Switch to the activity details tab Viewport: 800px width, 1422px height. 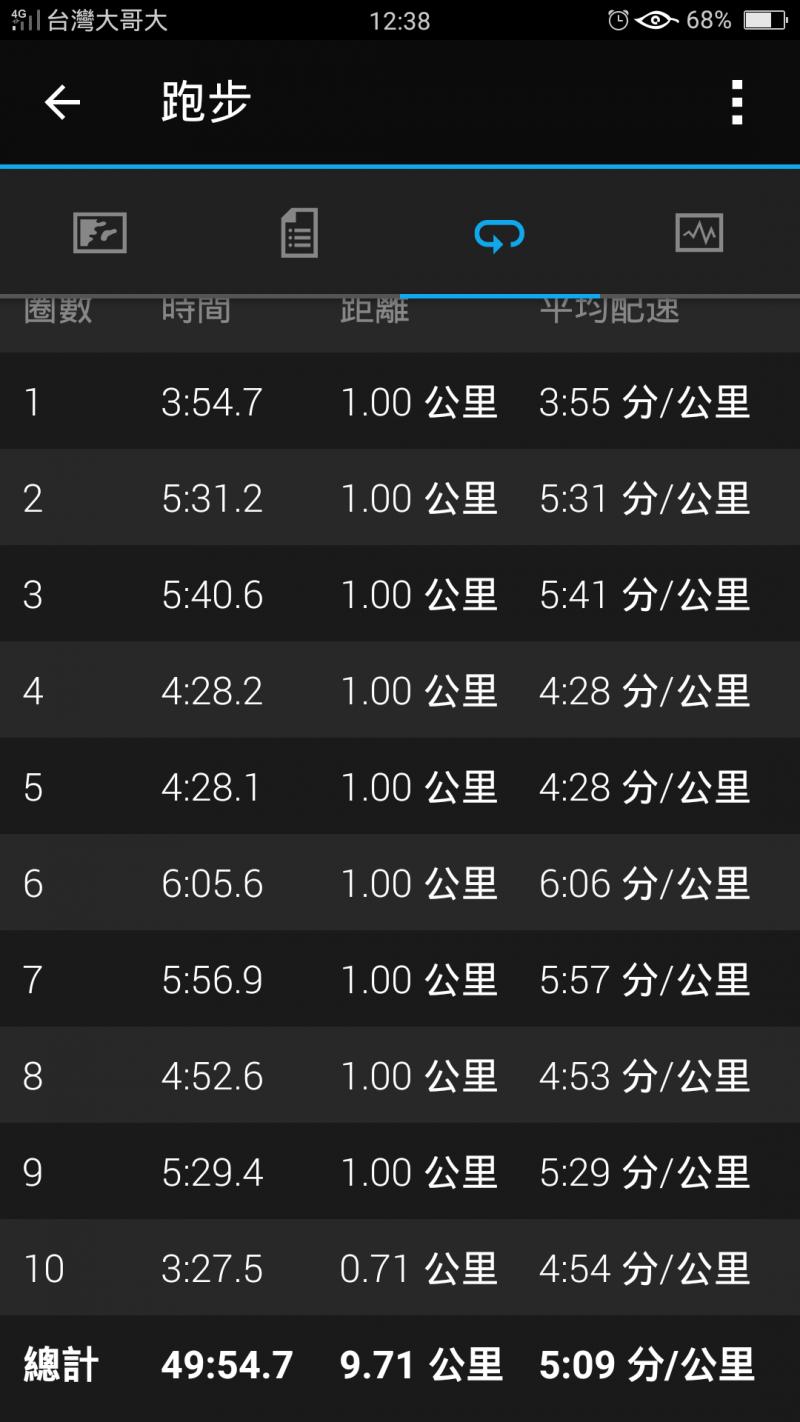click(x=299, y=233)
